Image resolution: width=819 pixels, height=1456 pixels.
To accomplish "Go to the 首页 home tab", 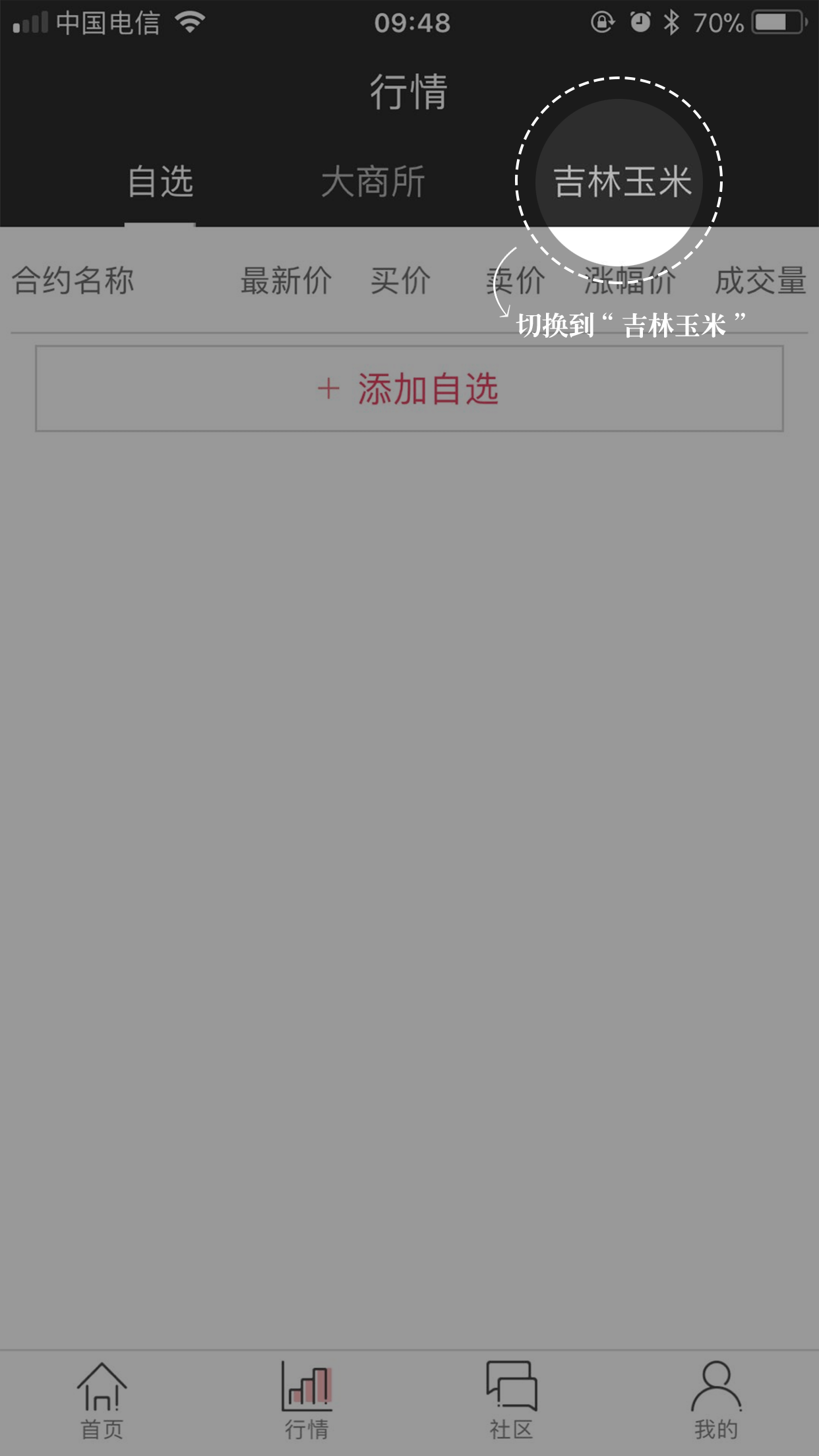I will click(x=102, y=1401).
